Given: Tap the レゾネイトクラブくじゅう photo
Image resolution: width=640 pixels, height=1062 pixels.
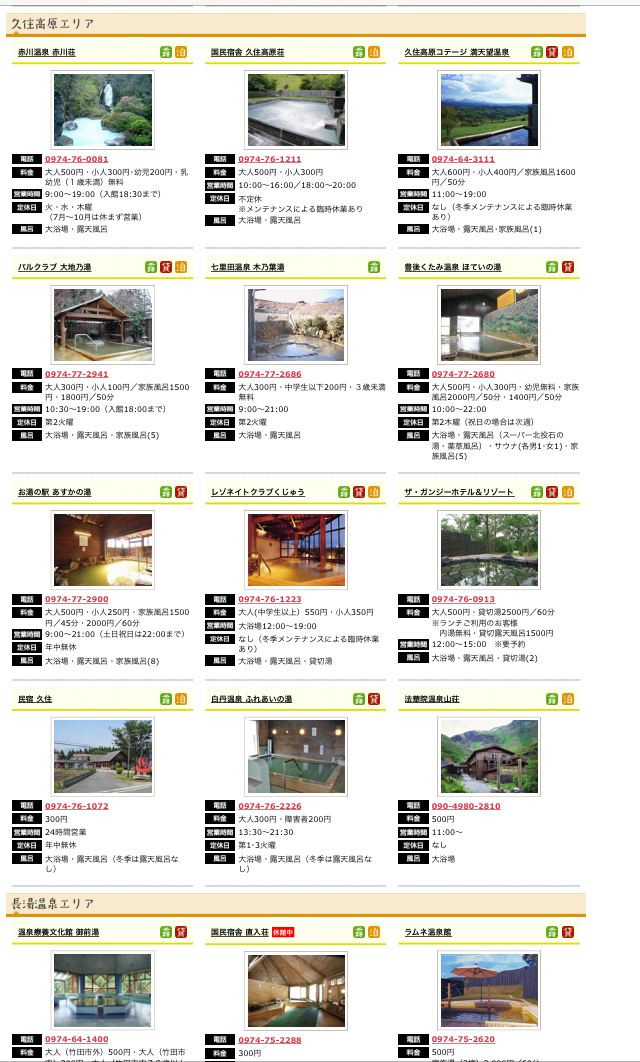Looking at the screenshot, I should click(x=296, y=549).
